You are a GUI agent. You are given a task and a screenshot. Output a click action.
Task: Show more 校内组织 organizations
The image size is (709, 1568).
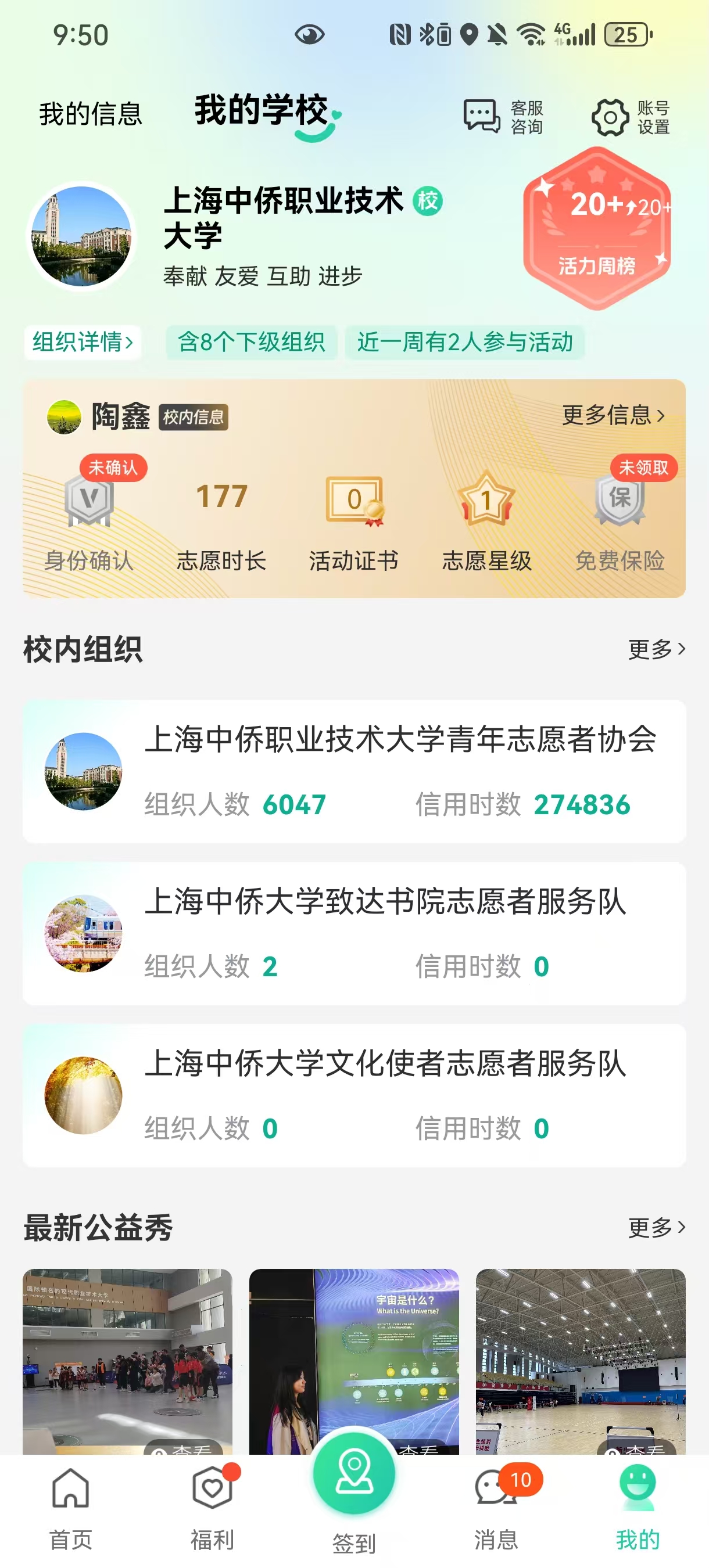[657, 649]
